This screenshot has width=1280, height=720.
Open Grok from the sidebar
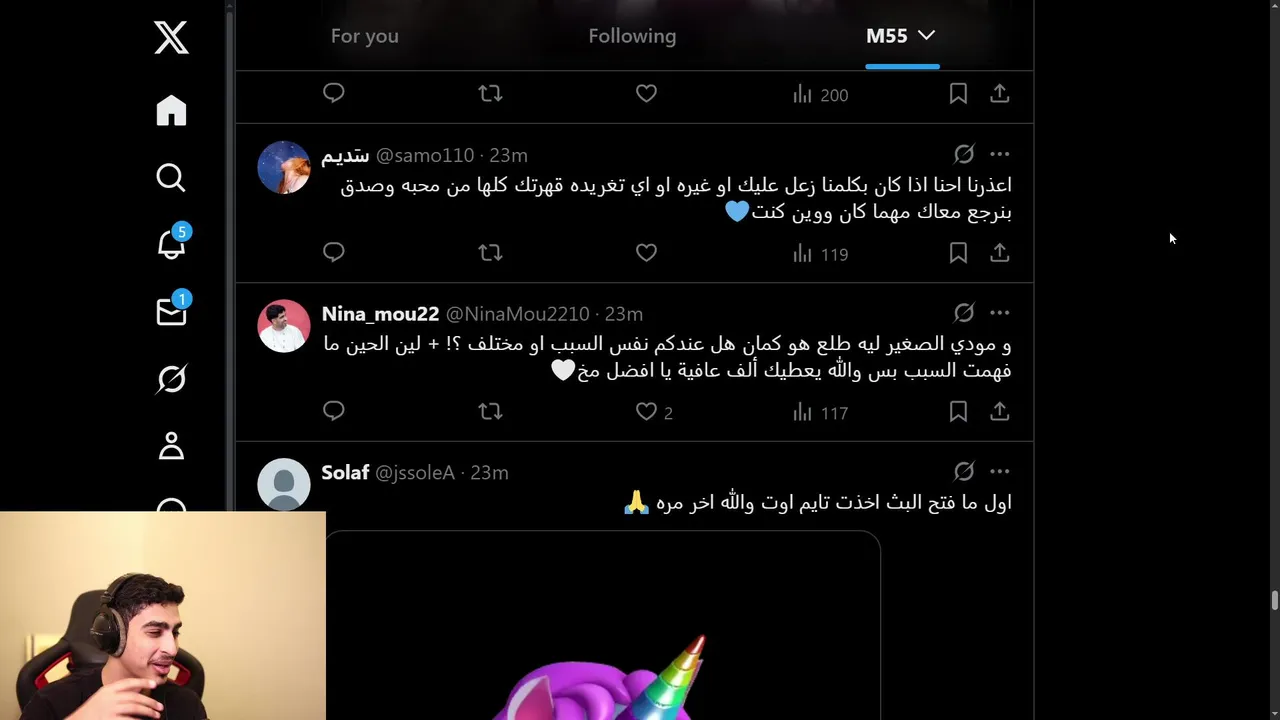(x=171, y=379)
